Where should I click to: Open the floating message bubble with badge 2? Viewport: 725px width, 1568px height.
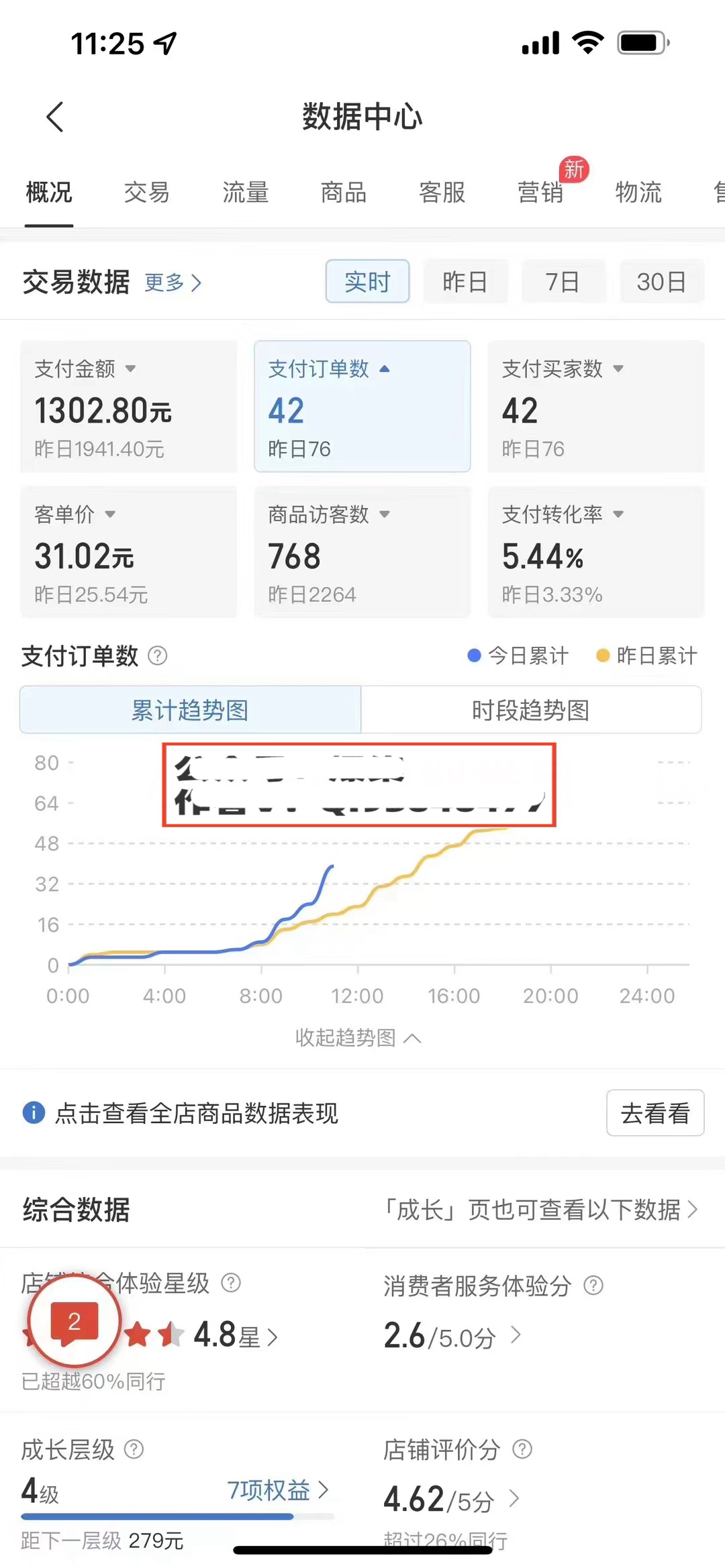click(75, 1322)
